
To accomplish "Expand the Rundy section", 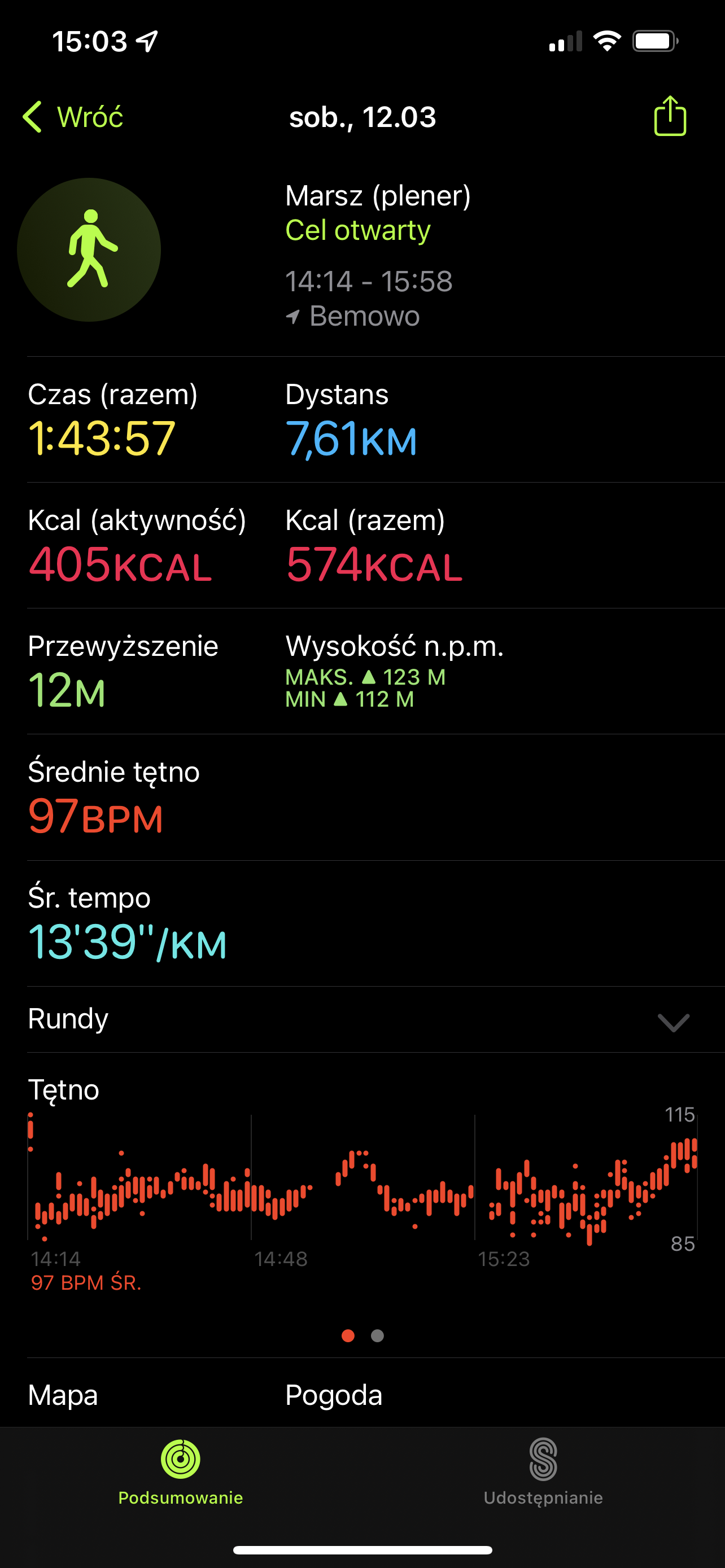I will point(672,1022).
